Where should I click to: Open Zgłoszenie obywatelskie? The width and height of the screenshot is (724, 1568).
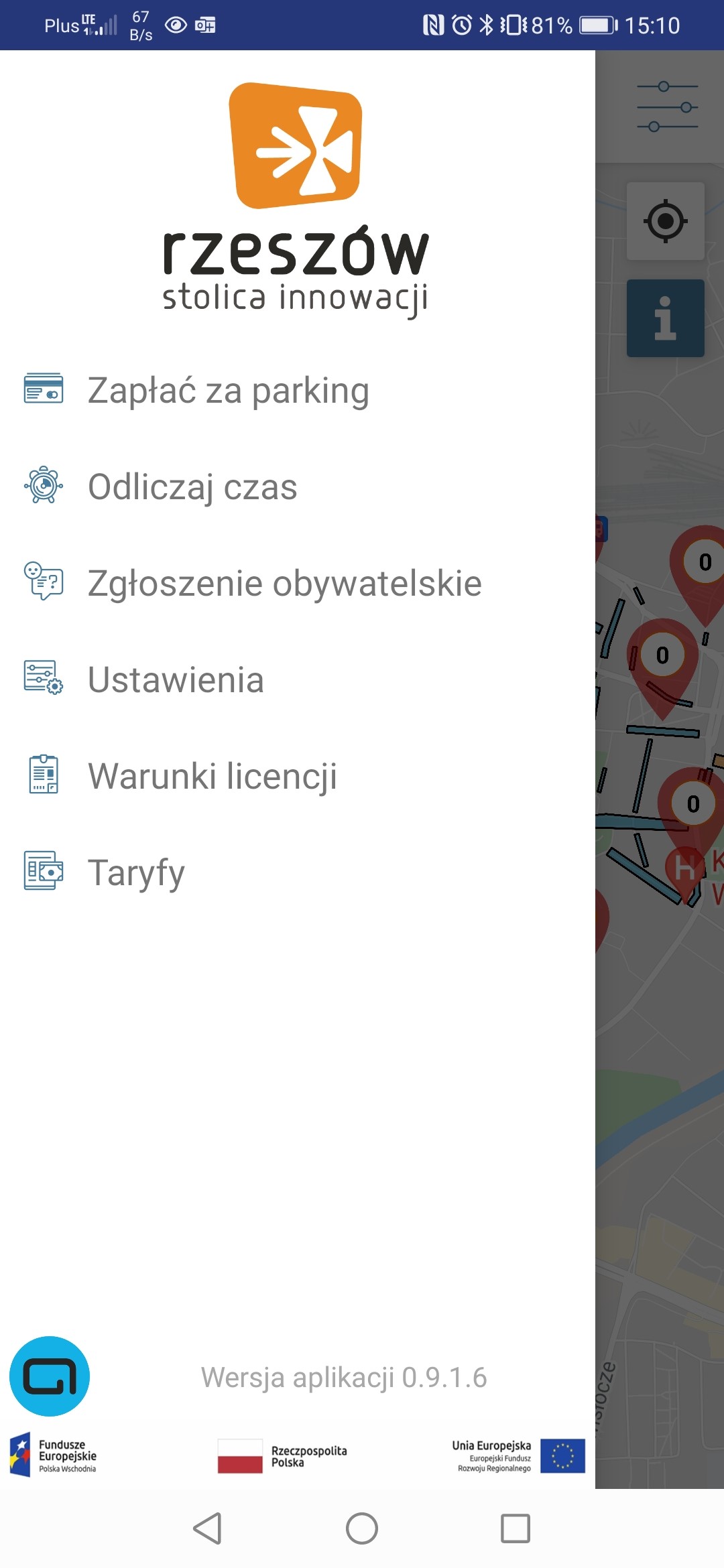pos(298,583)
